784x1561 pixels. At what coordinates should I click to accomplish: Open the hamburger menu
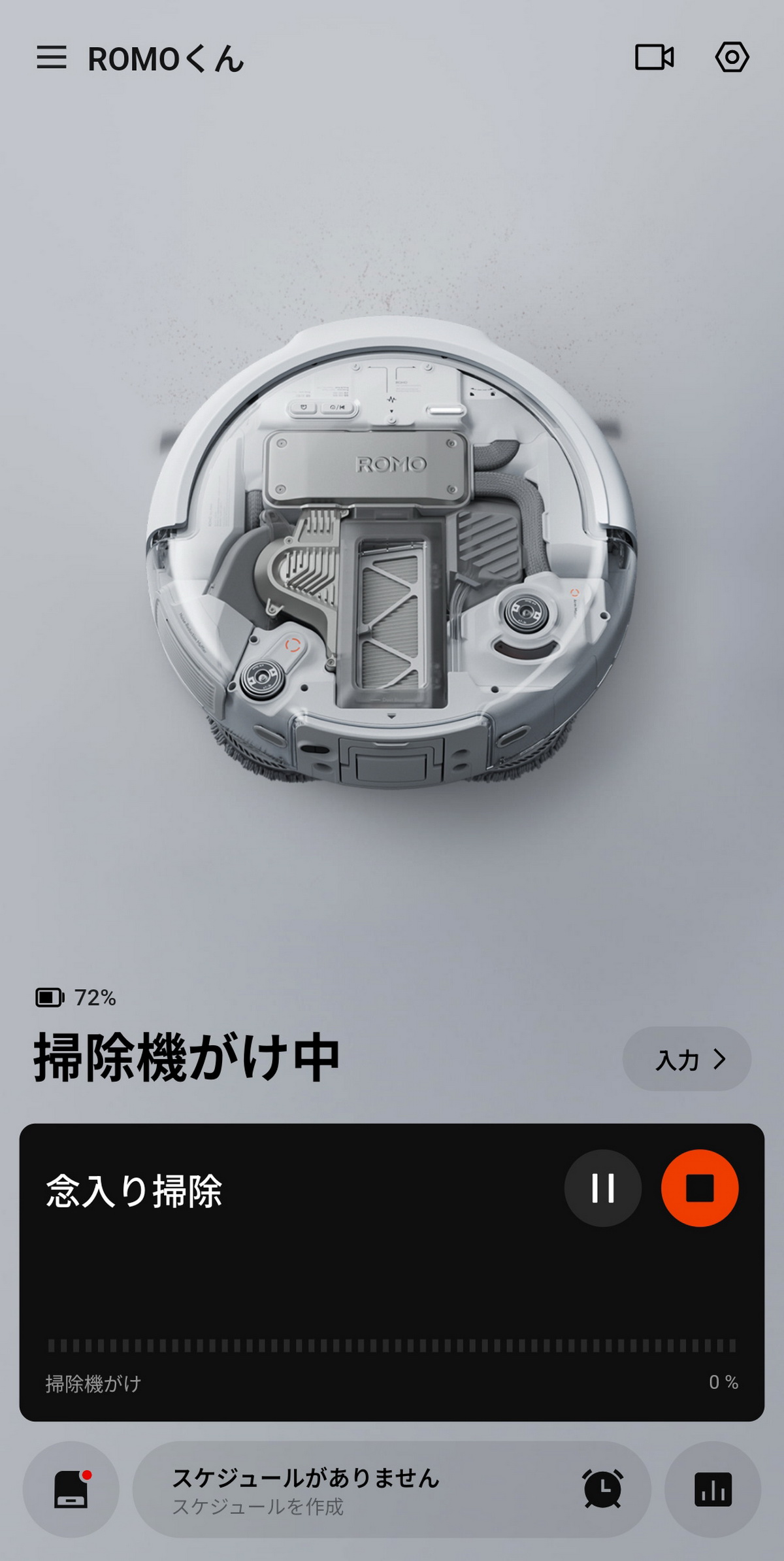(x=52, y=58)
